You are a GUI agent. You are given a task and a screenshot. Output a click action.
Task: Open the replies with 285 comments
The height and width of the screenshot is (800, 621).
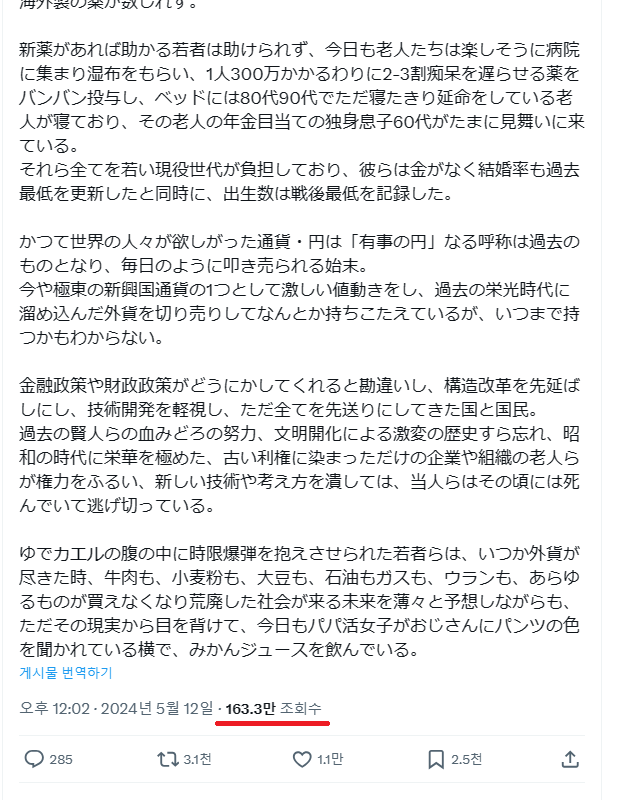click(34, 760)
